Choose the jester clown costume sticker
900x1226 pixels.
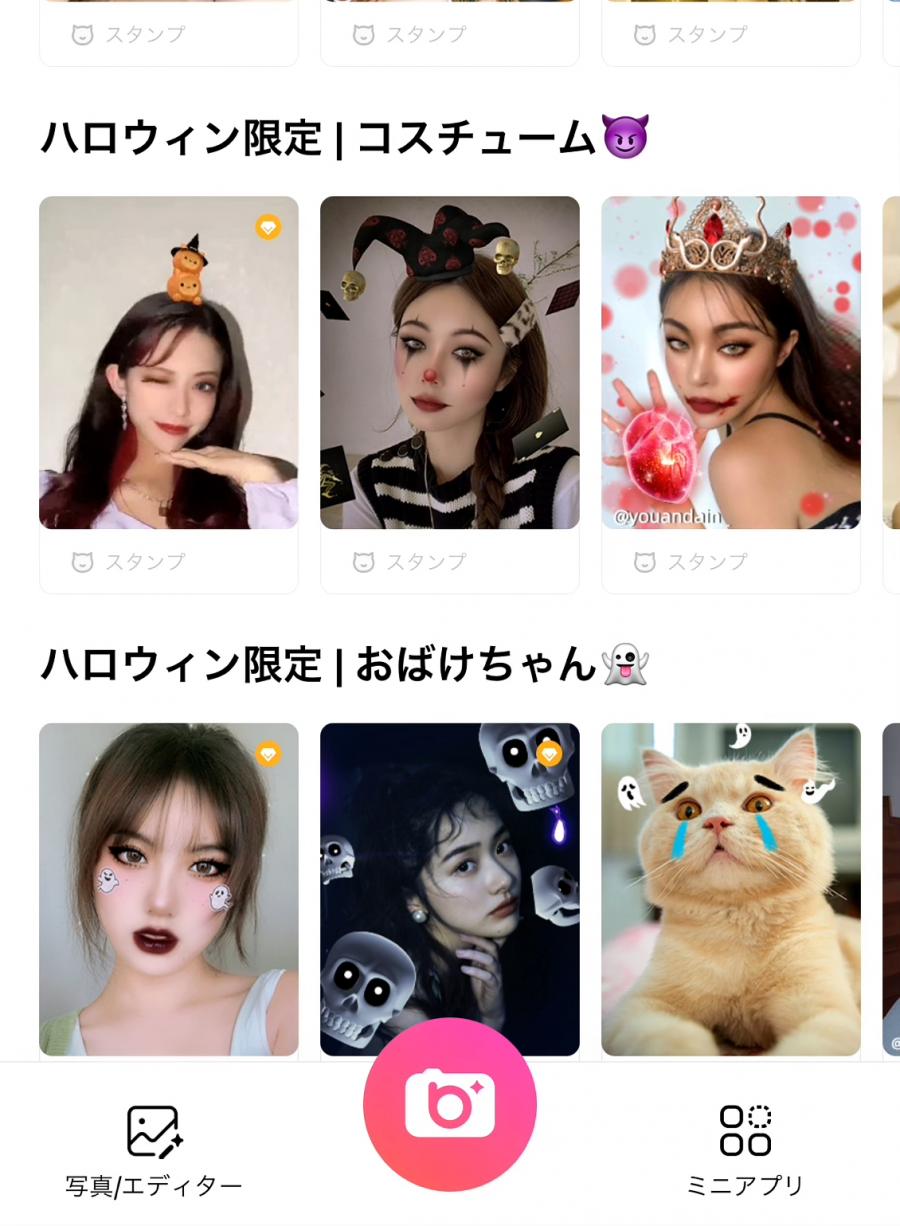point(449,362)
